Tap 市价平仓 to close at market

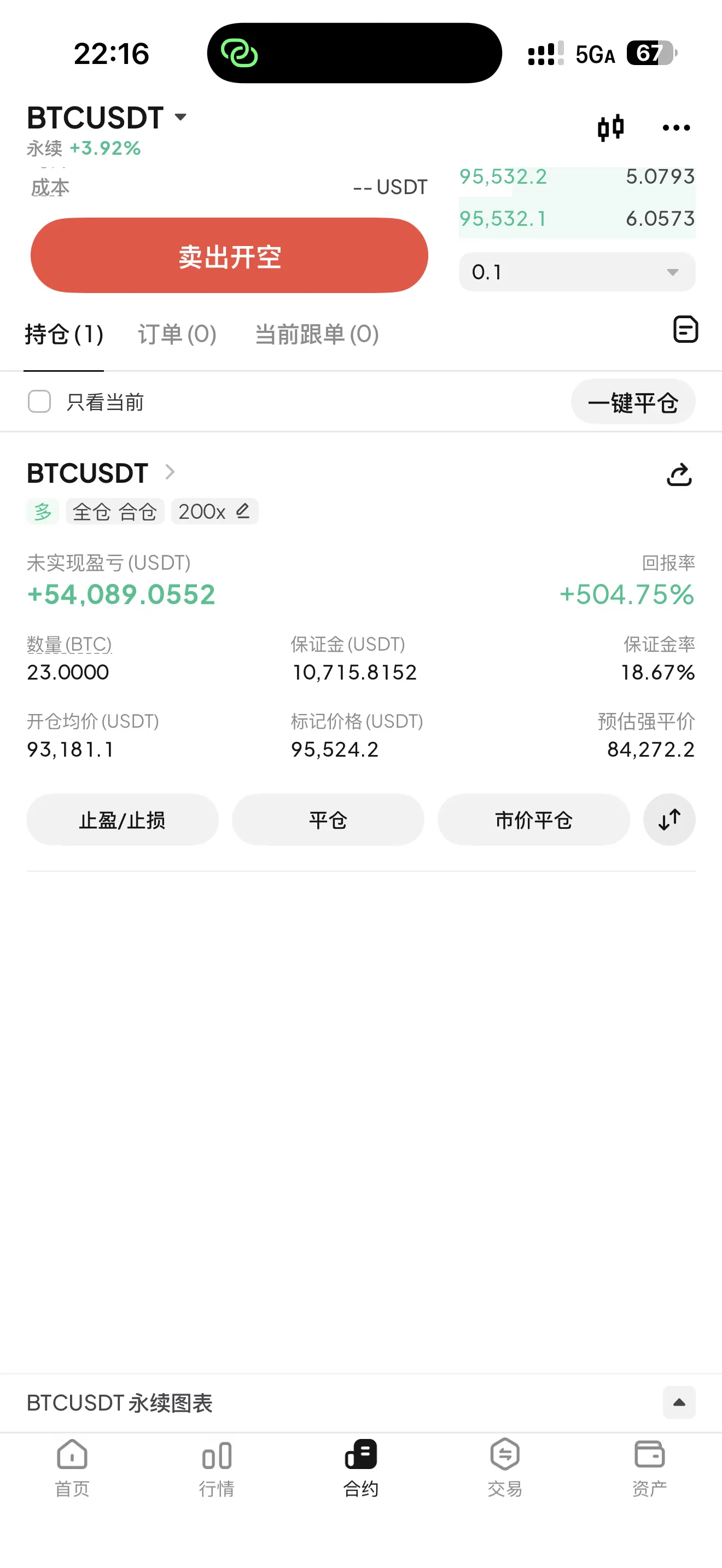(x=533, y=820)
